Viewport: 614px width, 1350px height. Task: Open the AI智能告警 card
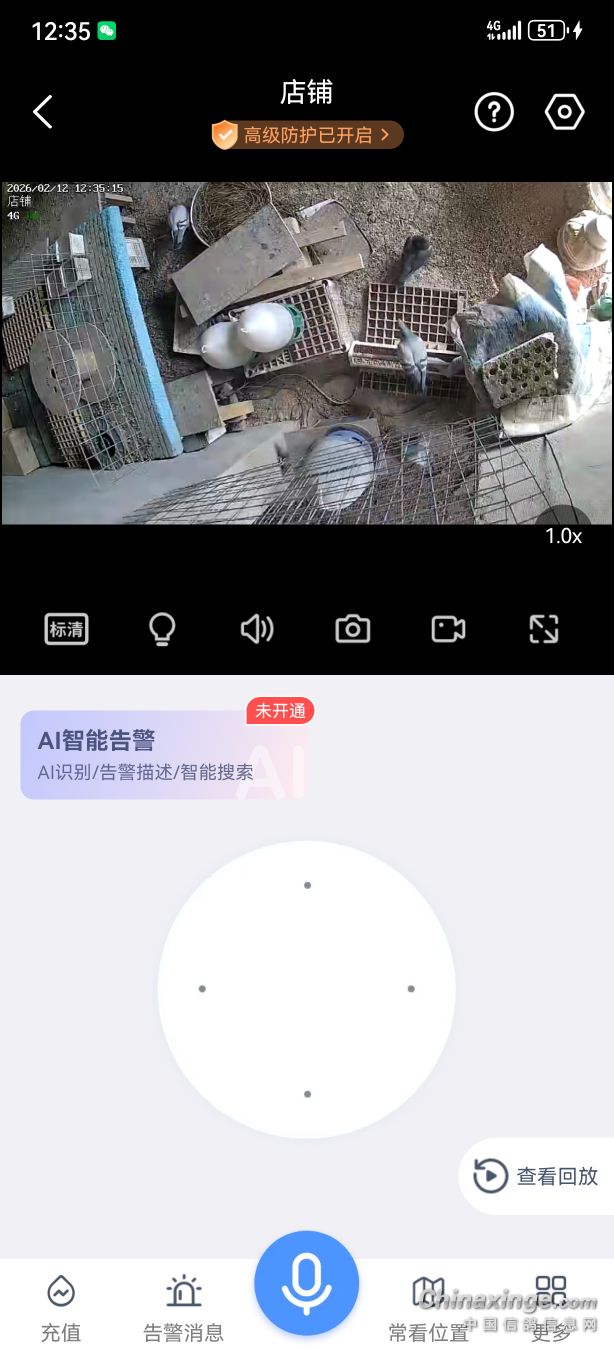(x=162, y=755)
